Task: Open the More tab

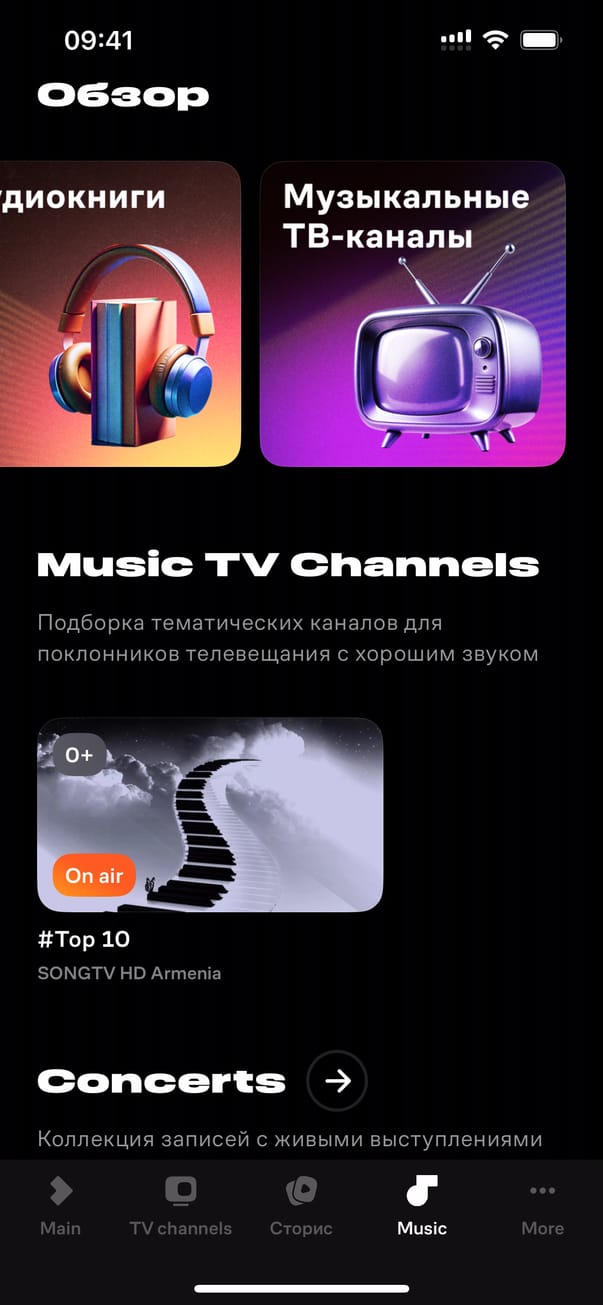Action: tap(542, 1206)
